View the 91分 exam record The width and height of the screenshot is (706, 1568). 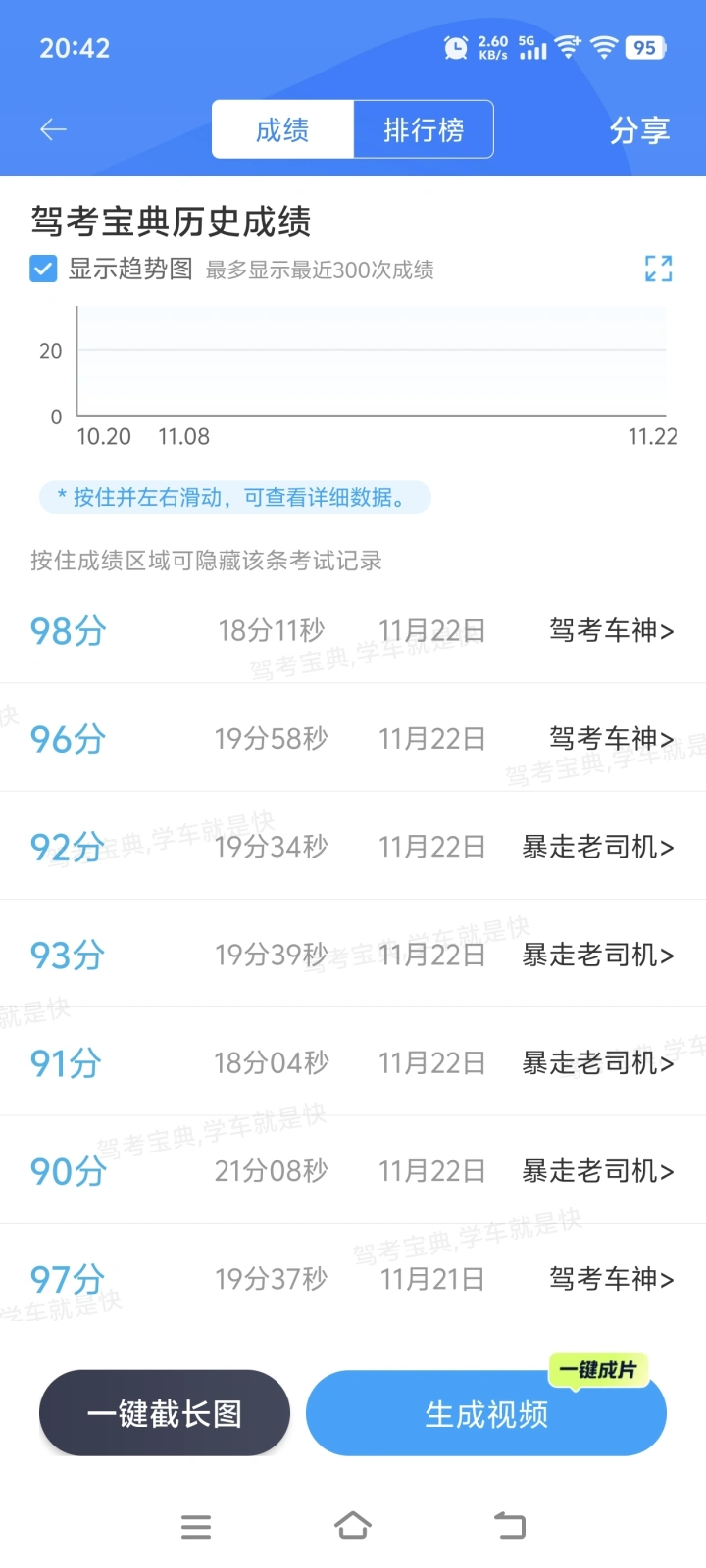click(353, 1061)
